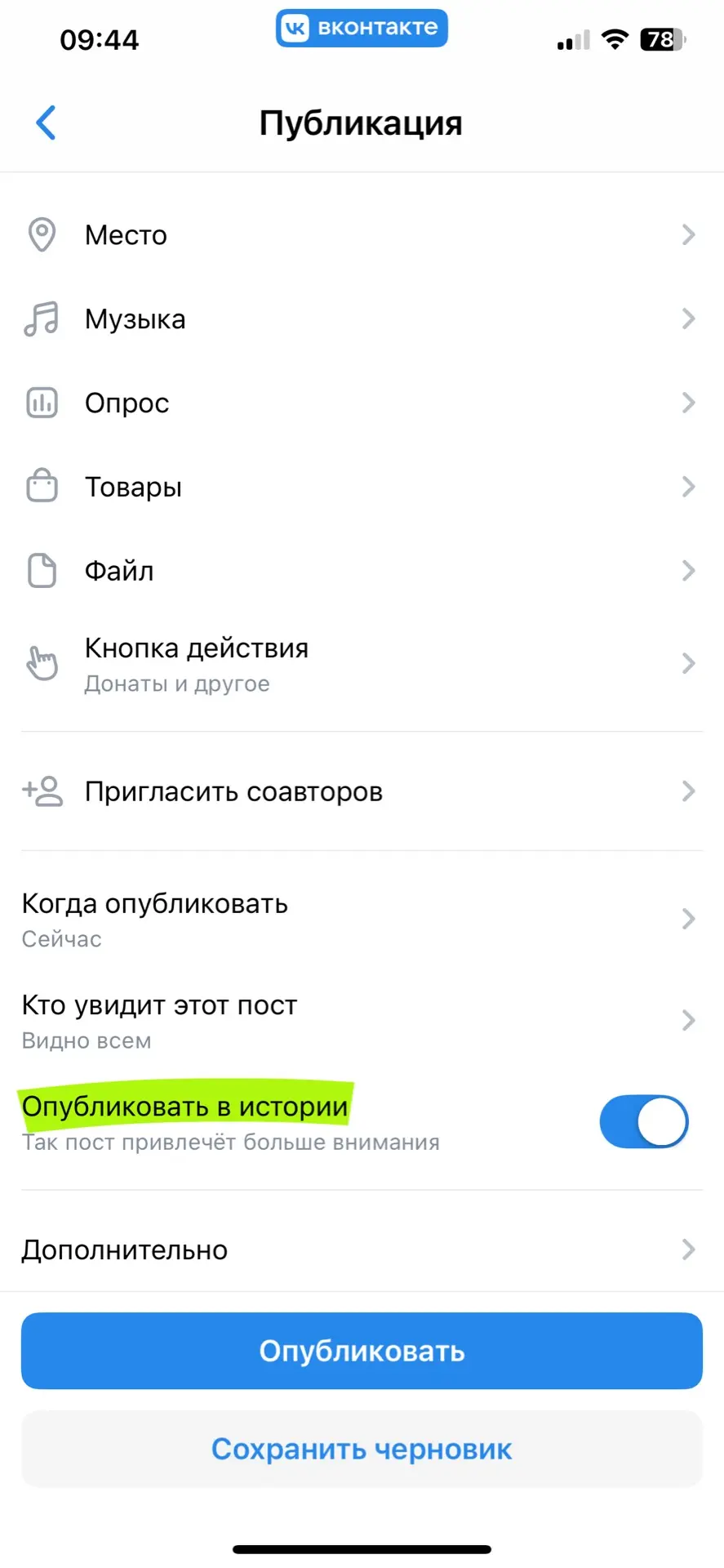Tap the blue Опубликовать button

[x=362, y=1351]
